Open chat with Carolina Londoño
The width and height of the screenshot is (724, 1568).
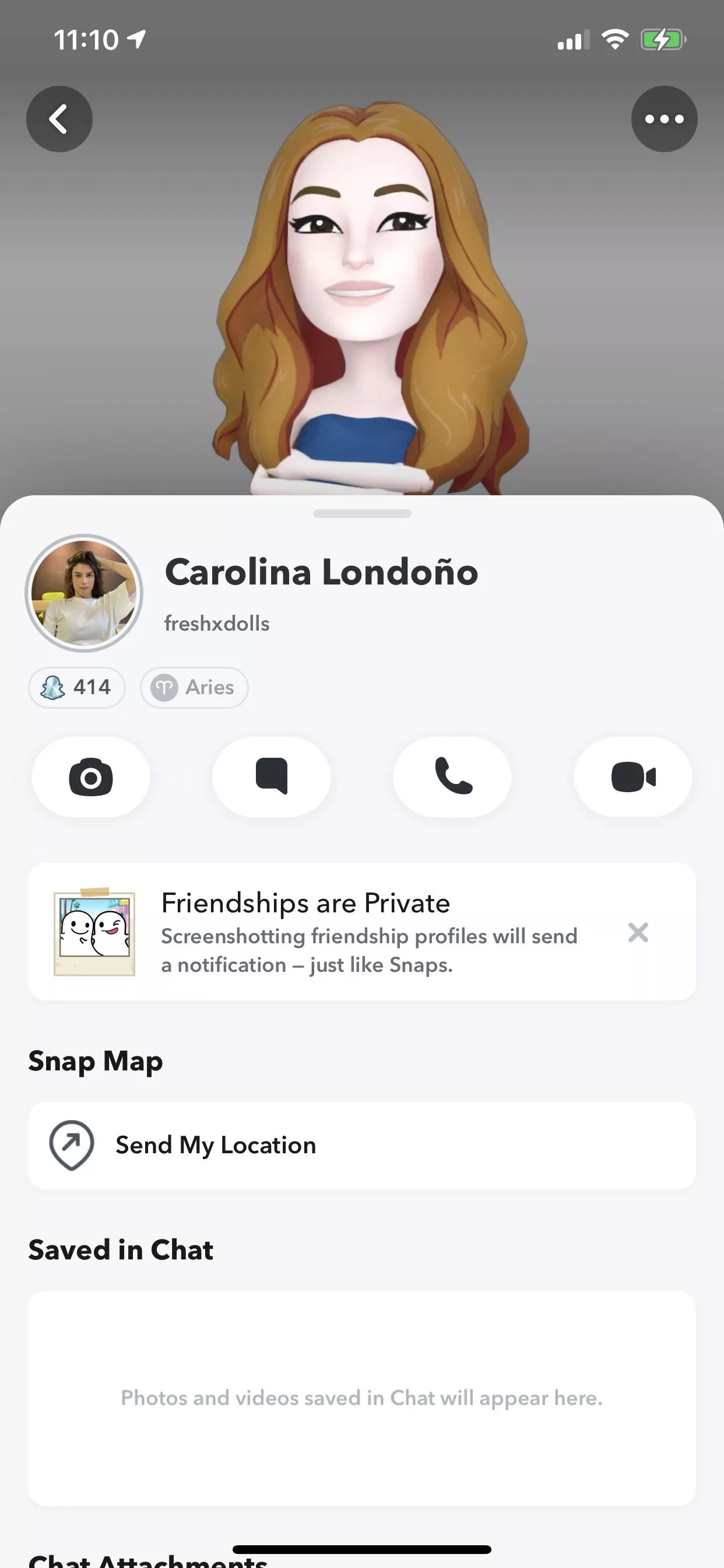pos(271,776)
